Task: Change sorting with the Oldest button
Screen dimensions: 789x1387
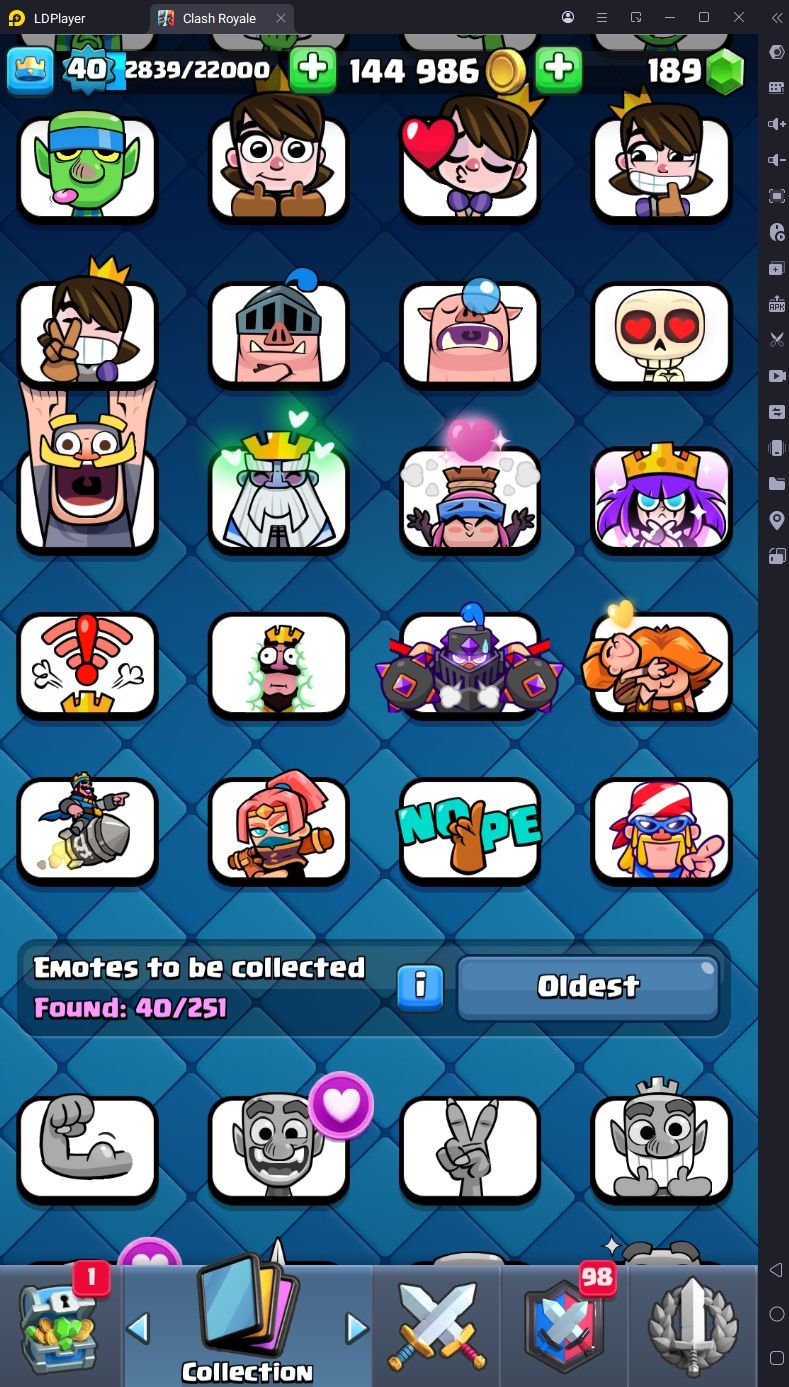Action: coord(588,987)
